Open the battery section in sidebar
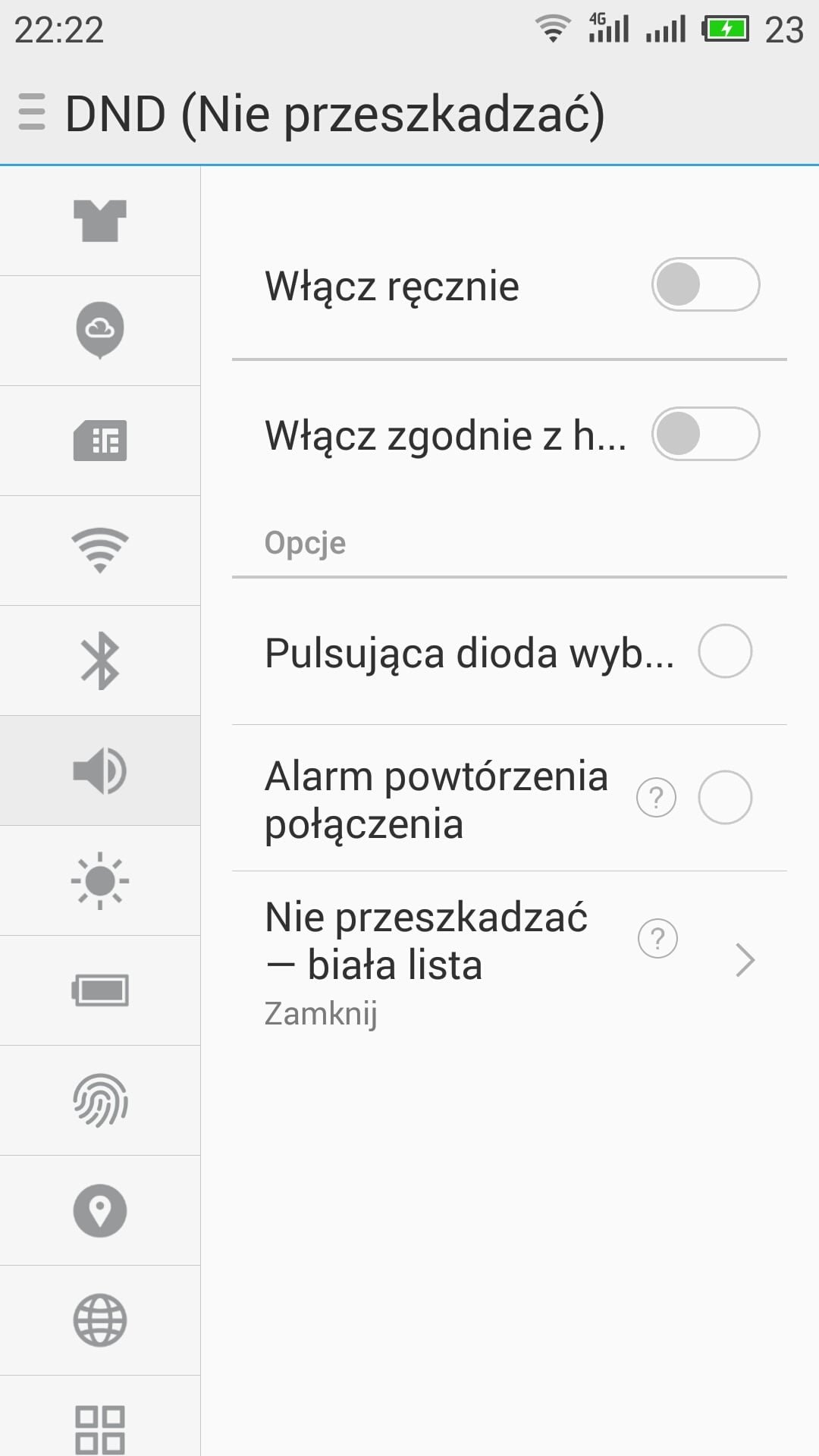819x1456 pixels. [100, 990]
